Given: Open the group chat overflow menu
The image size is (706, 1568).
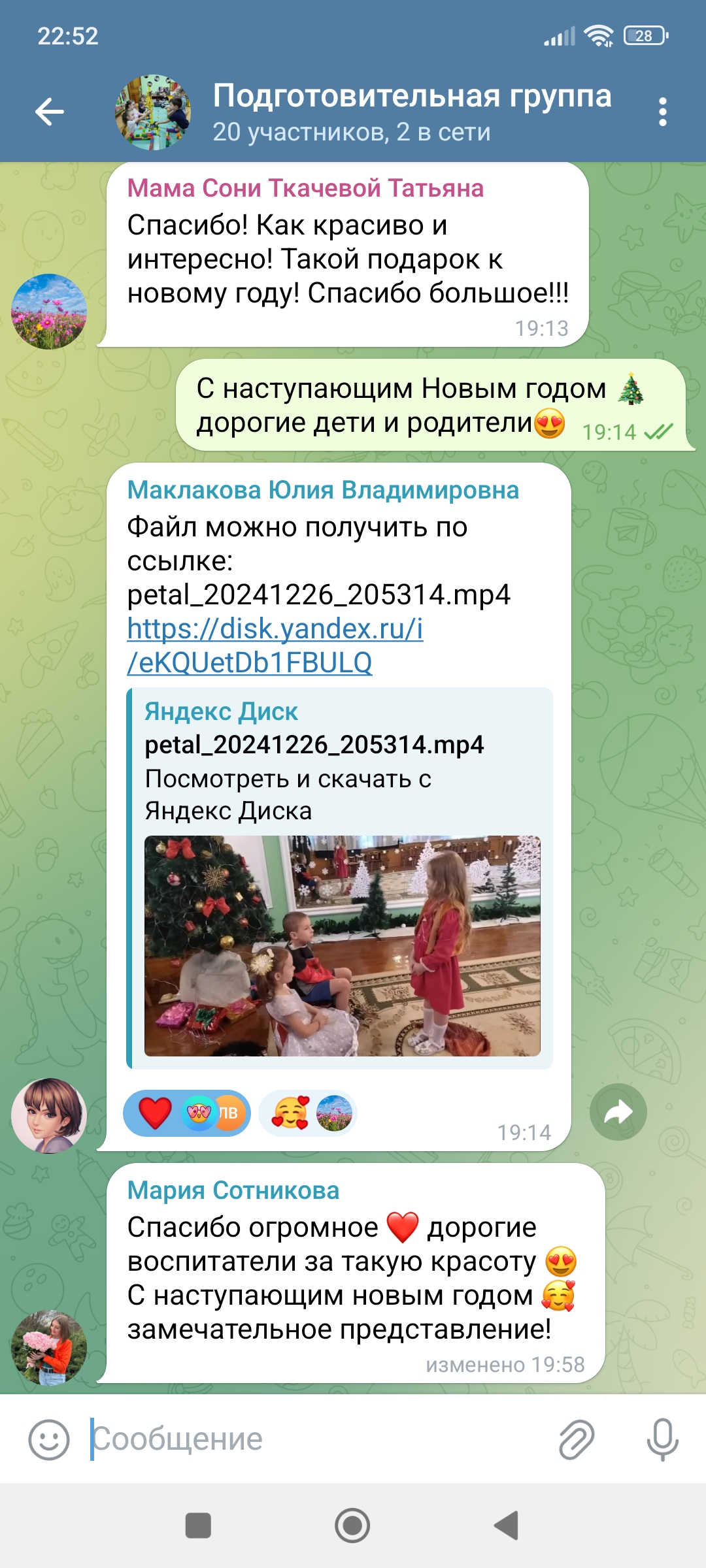Looking at the screenshot, I should click(662, 112).
